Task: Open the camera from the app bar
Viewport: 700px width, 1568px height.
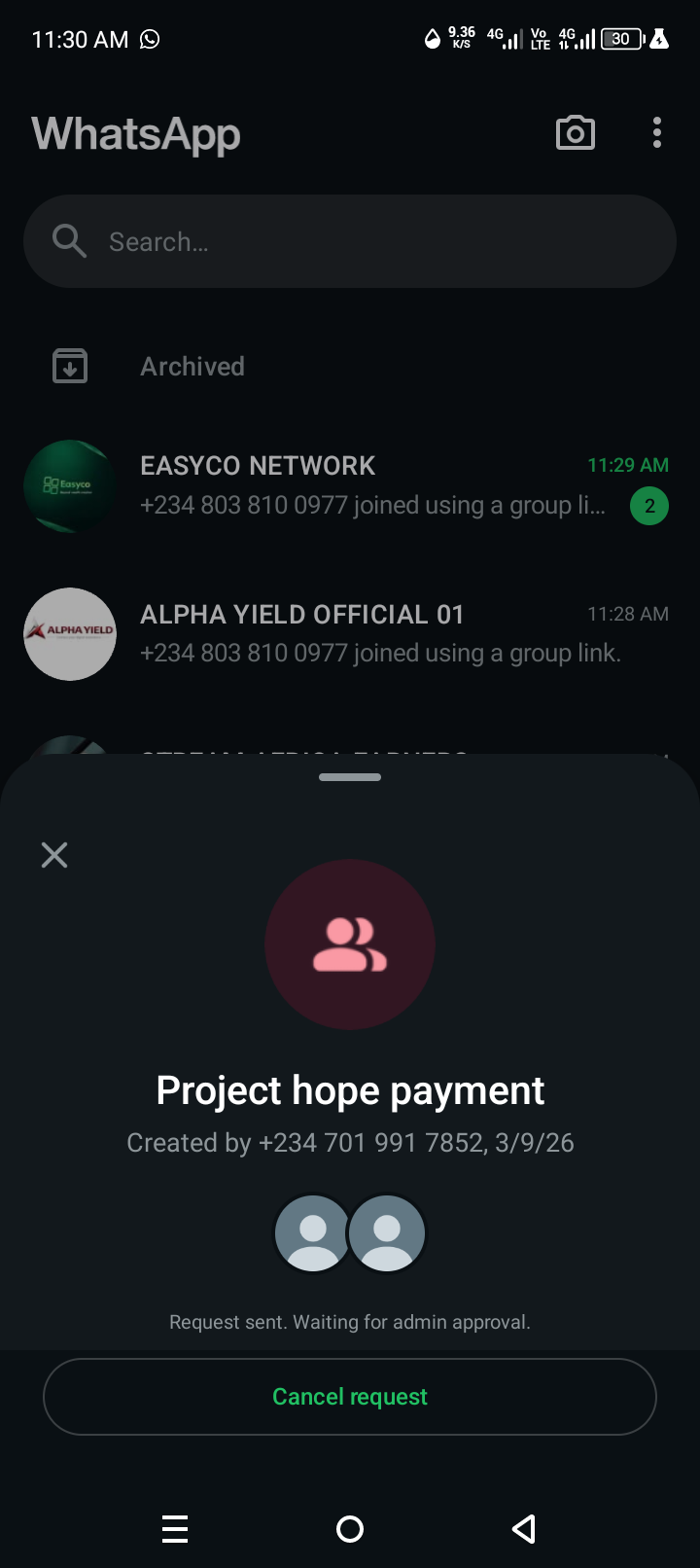Action: [x=575, y=133]
